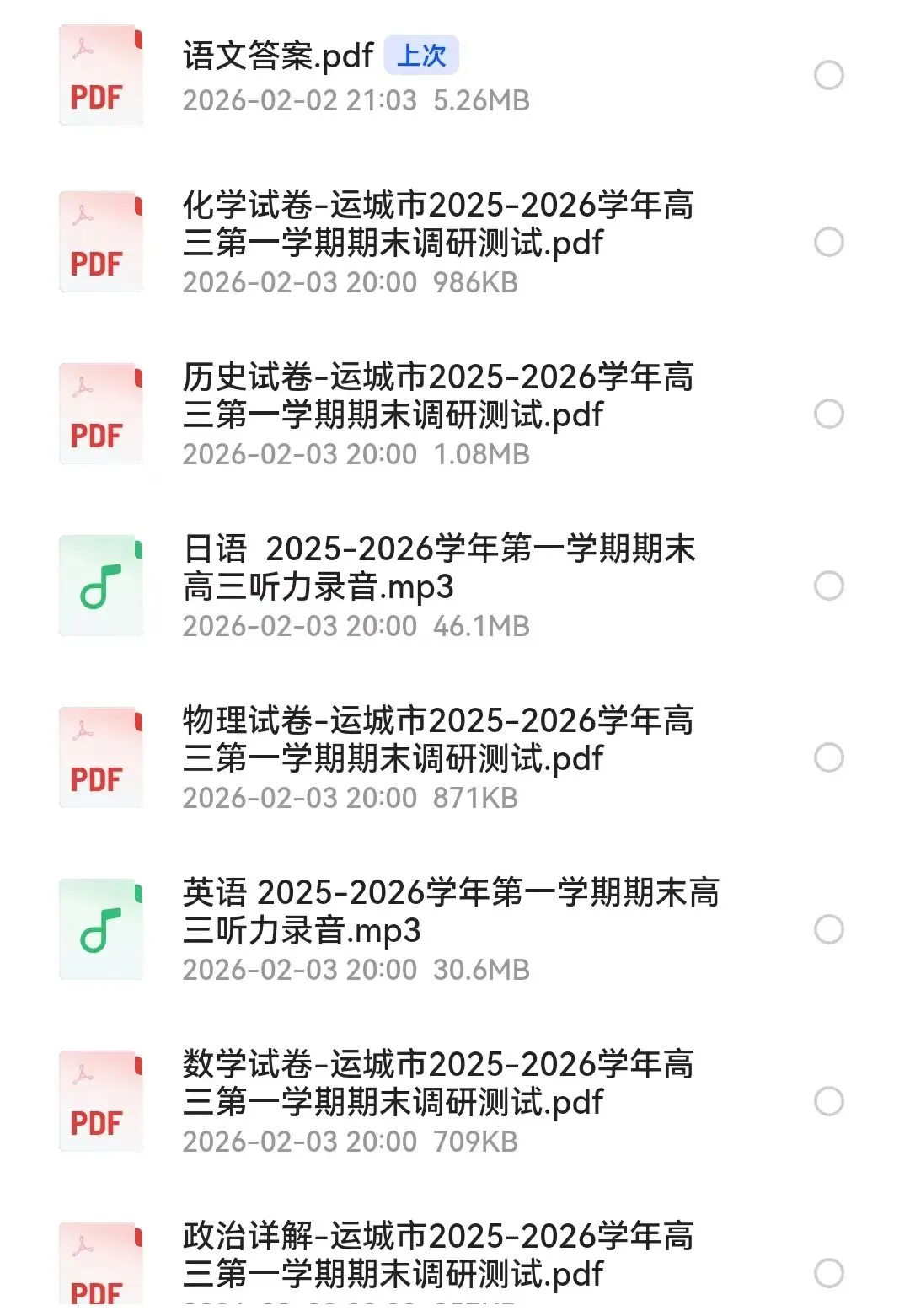
Task: Select the 日语 听力录音 mp3 circle
Action: 829,586
